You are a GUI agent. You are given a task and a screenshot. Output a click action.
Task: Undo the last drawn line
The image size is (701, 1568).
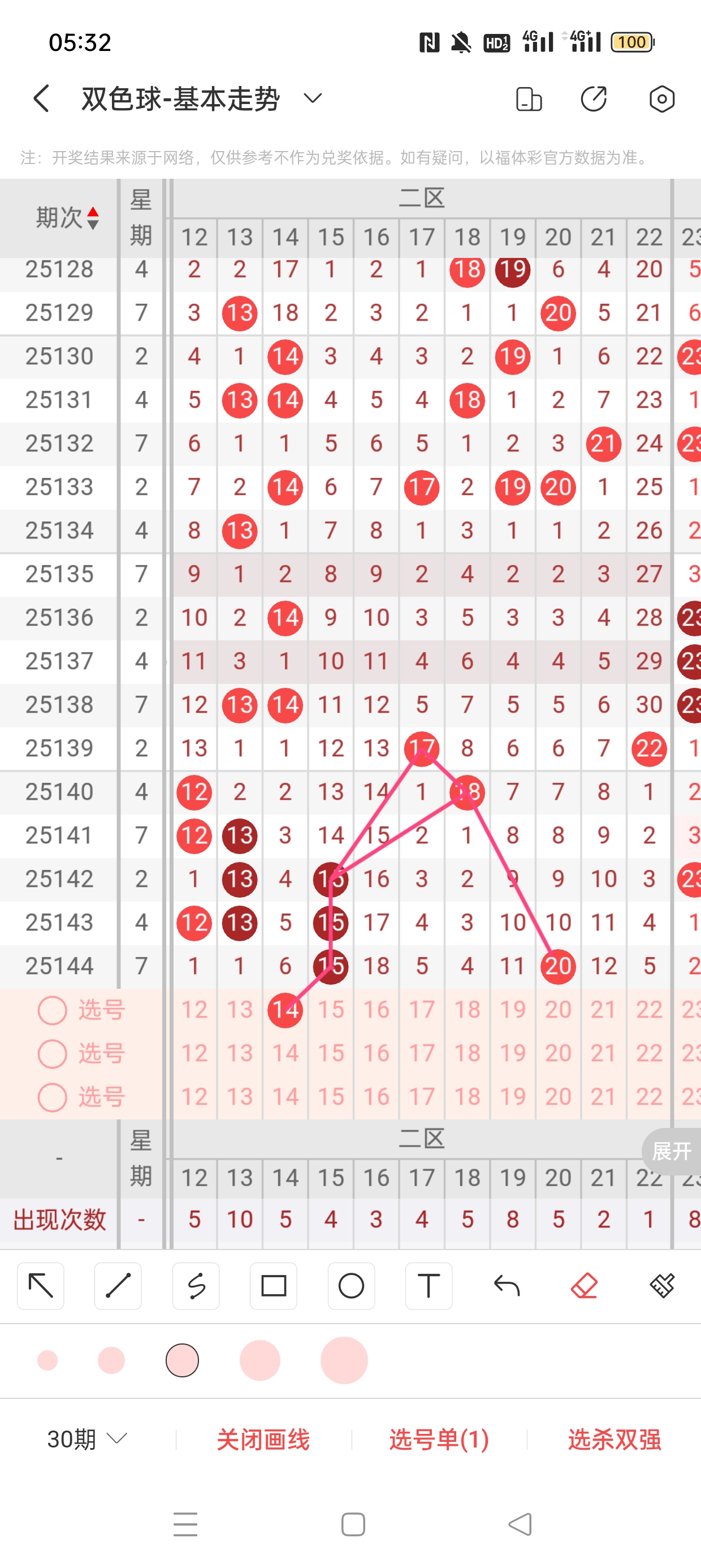507,1286
